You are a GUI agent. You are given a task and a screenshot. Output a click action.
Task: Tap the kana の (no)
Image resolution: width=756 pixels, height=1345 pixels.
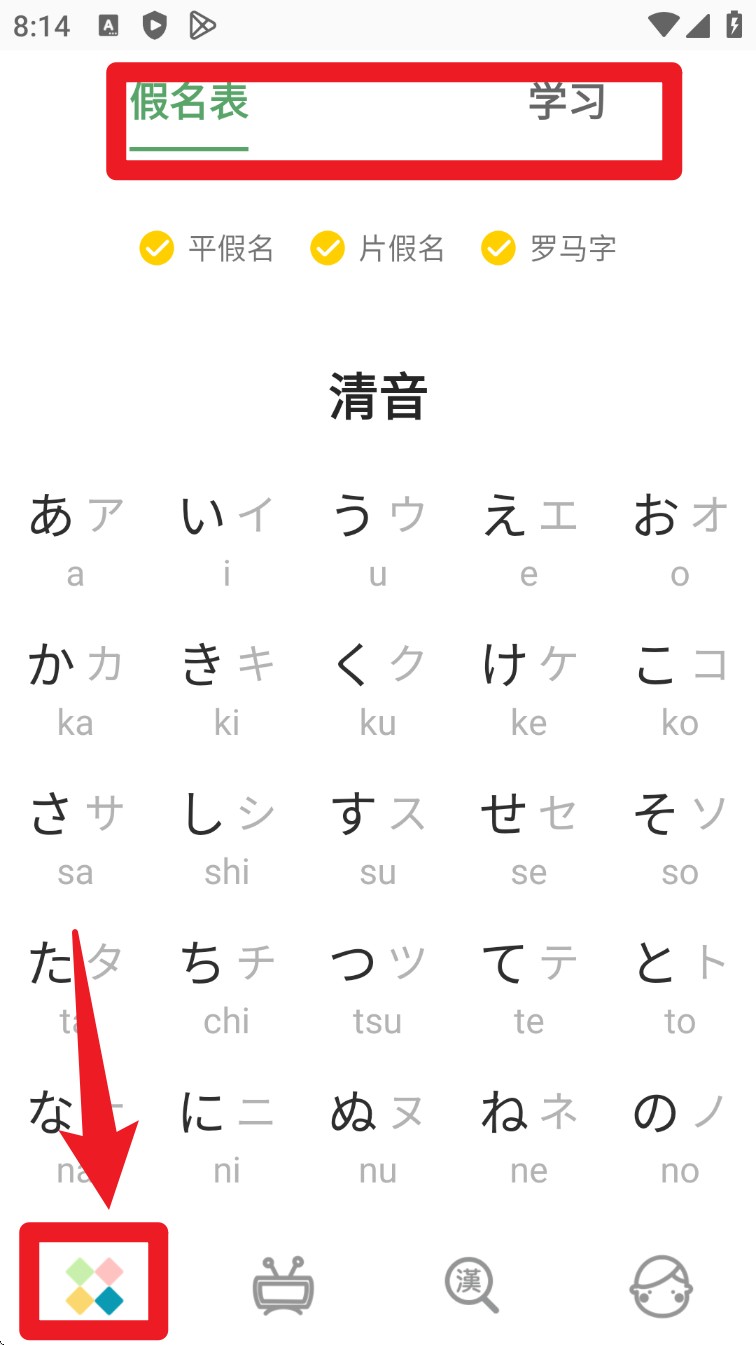click(x=680, y=1134)
